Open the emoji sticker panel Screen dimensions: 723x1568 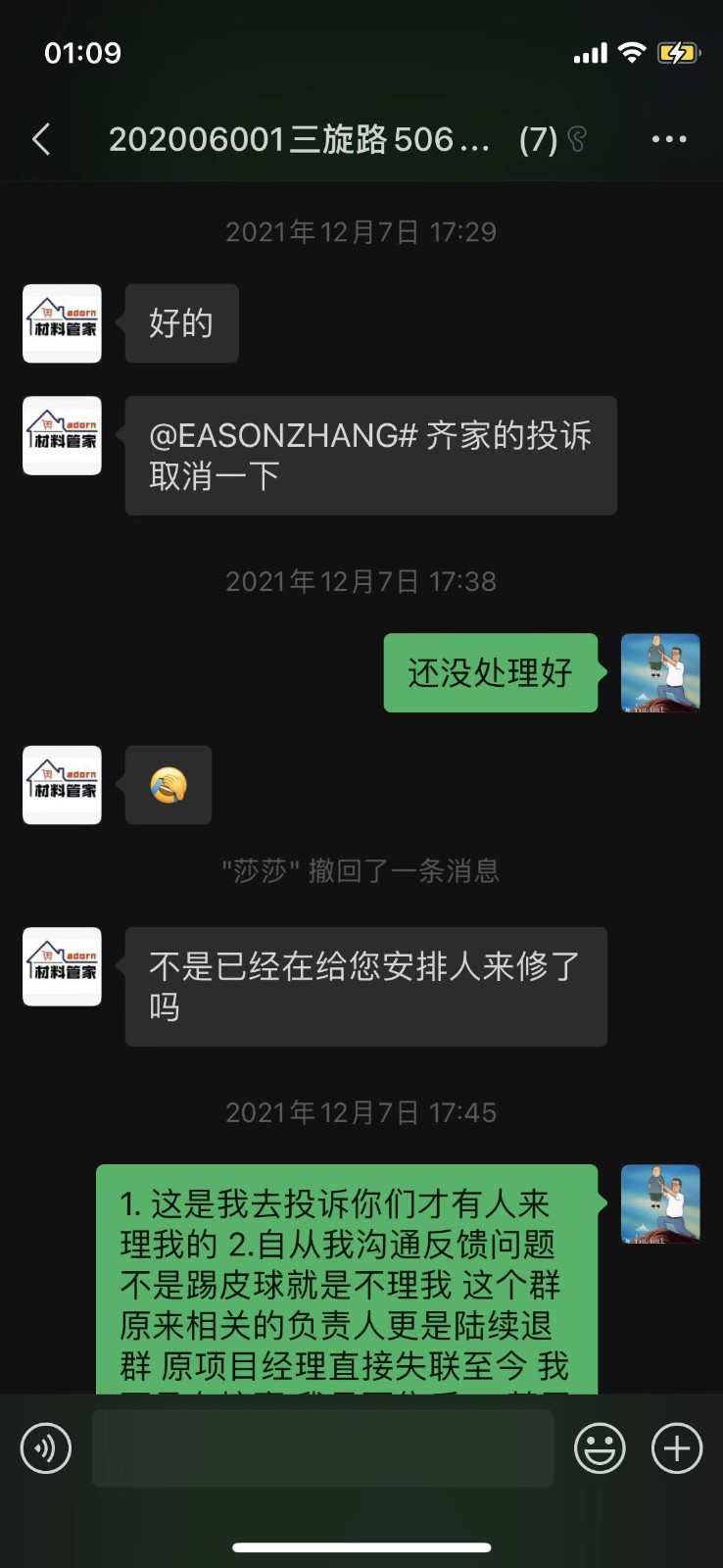pos(600,1448)
